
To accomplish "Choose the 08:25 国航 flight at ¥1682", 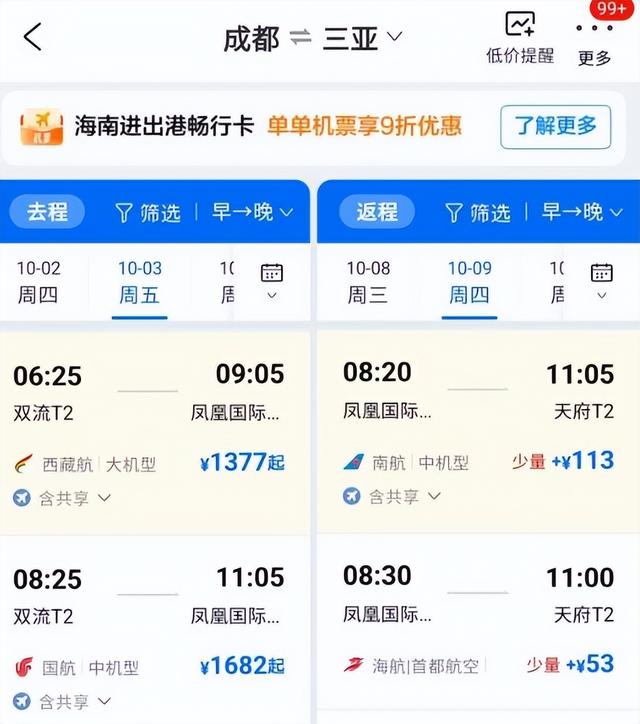I will tap(150, 610).
